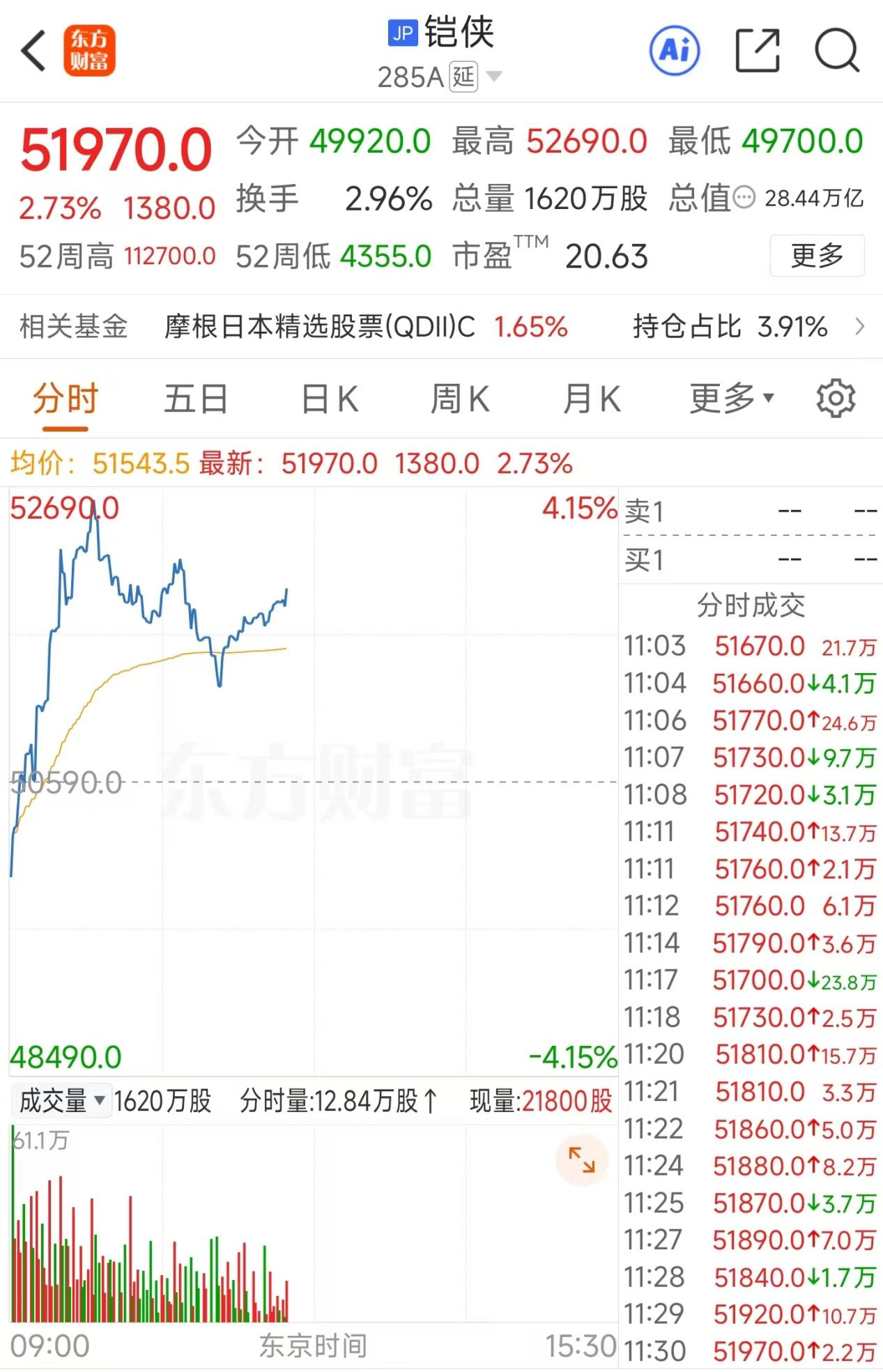Switch to the 日K chart tab
This screenshot has width=883, height=1372.
(x=330, y=399)
